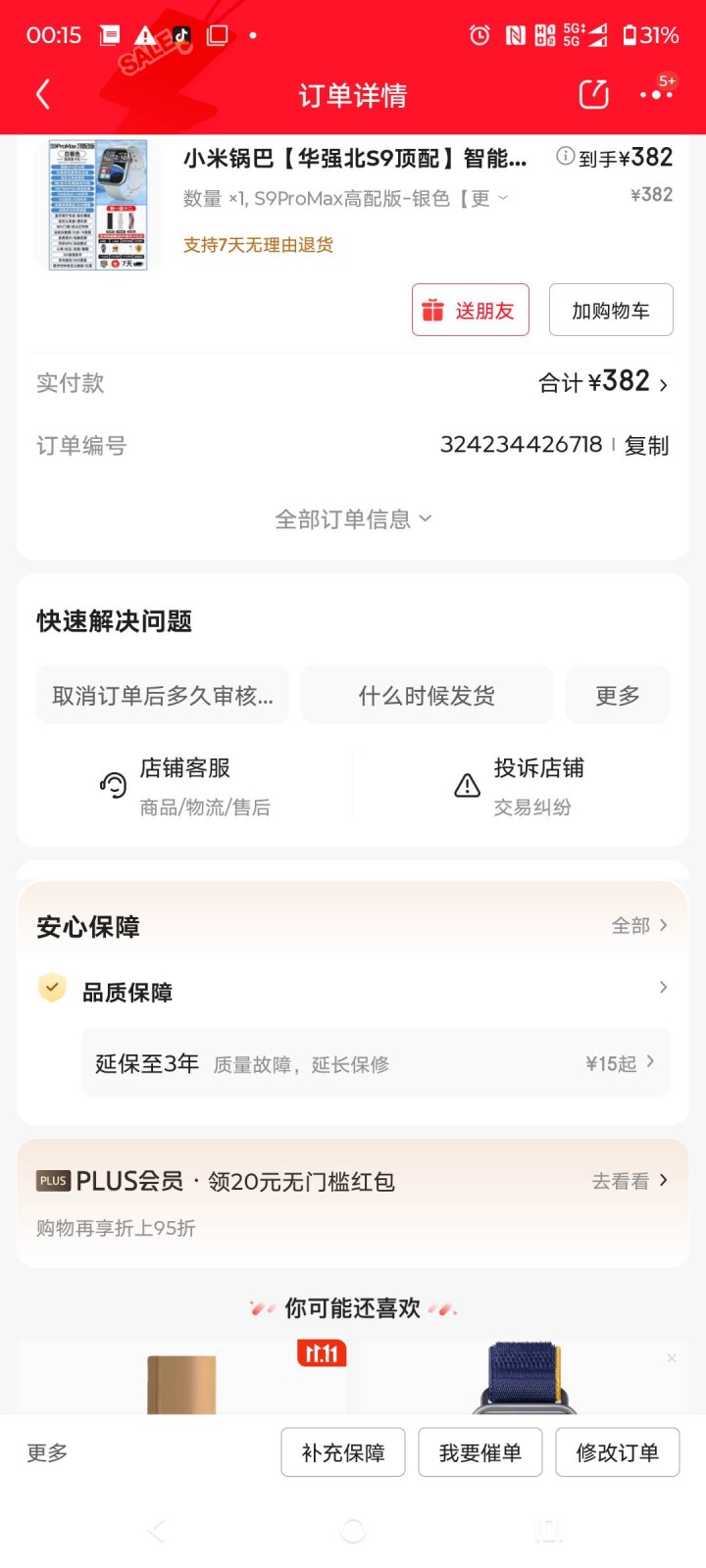Image resolution: width=706 pixels, height=1568 pixels.
Task: Show 更多 quick questions
Action: (618, 696)
